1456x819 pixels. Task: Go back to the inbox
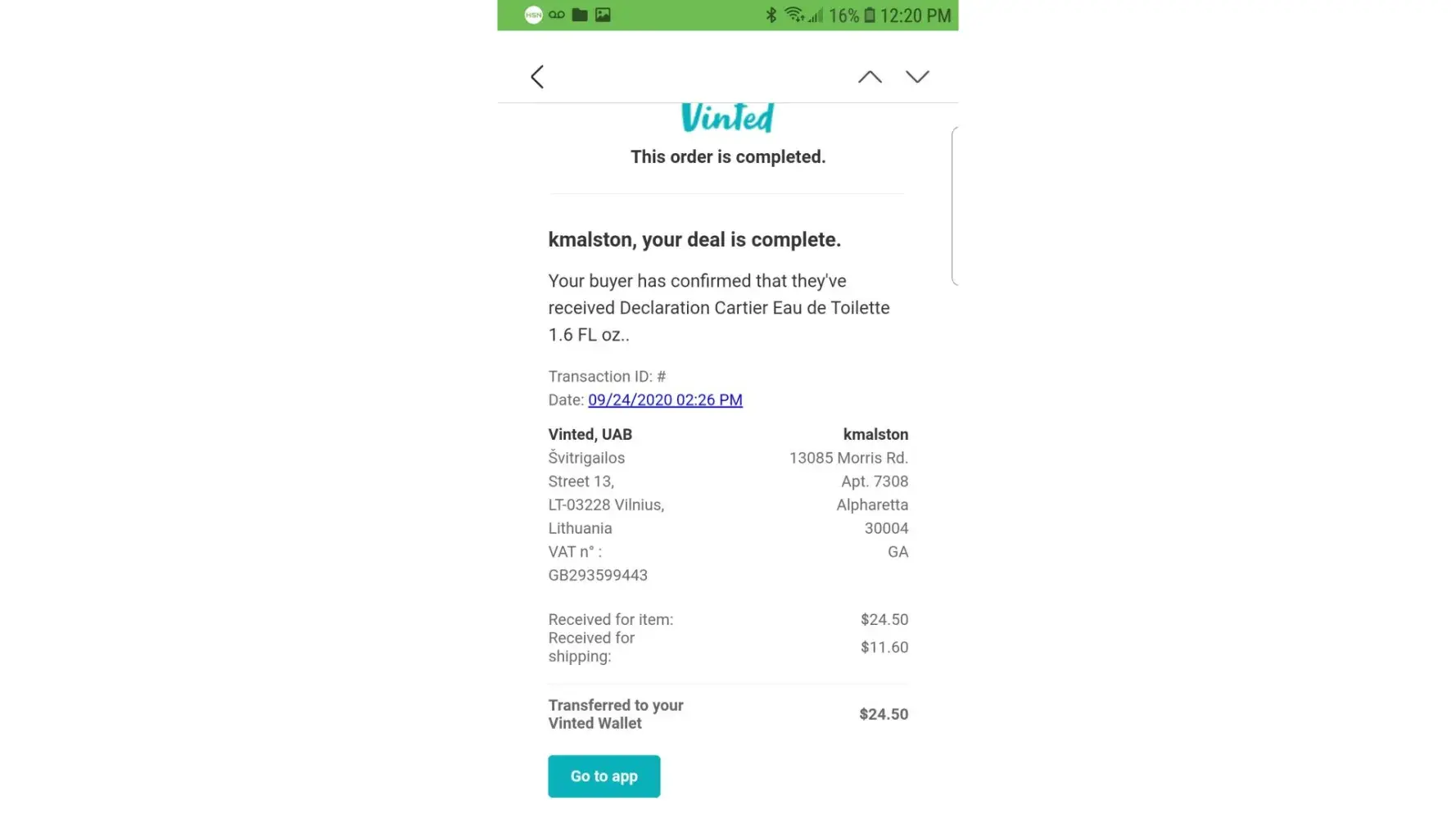click(537, 77)
